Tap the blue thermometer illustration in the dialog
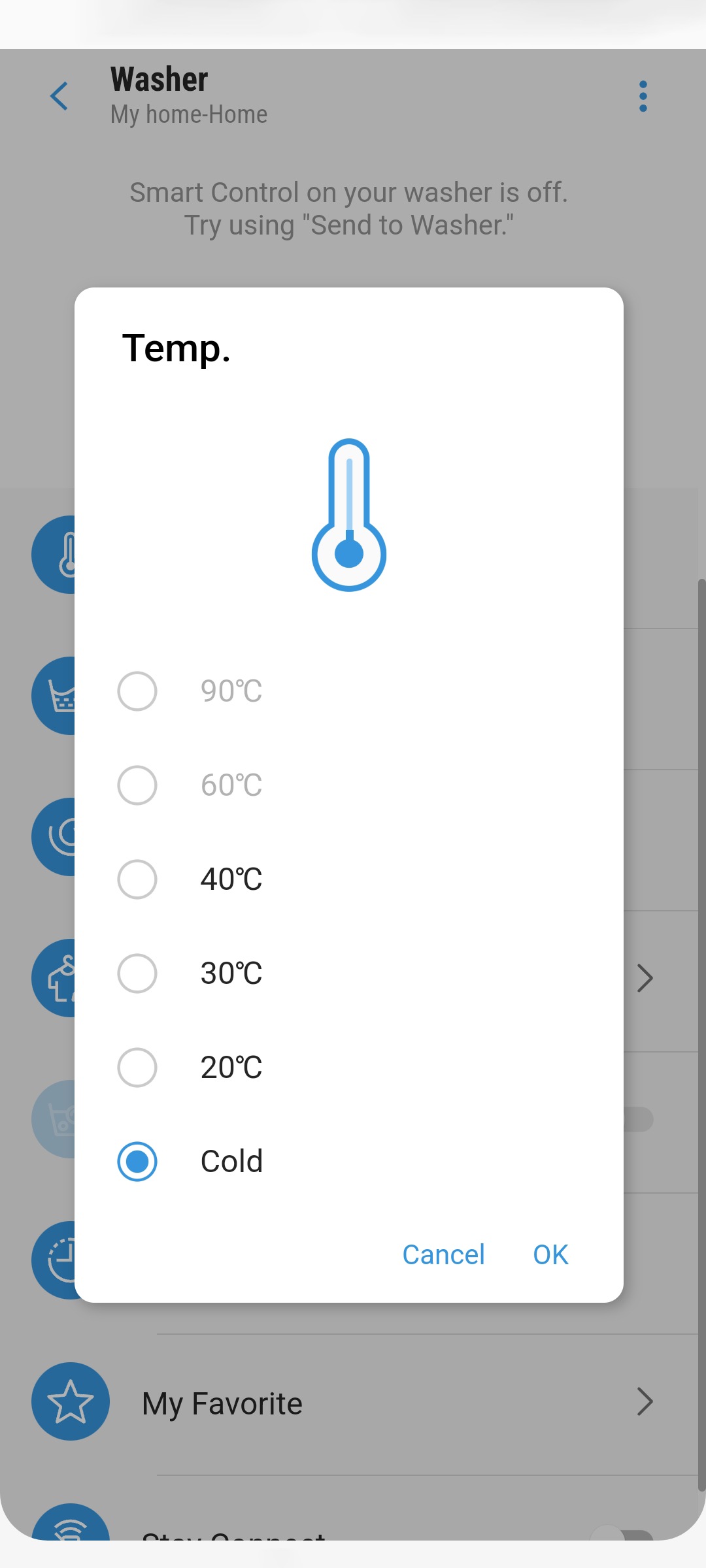This screenshot has width=706, height=1568. (x=350, y=516)
